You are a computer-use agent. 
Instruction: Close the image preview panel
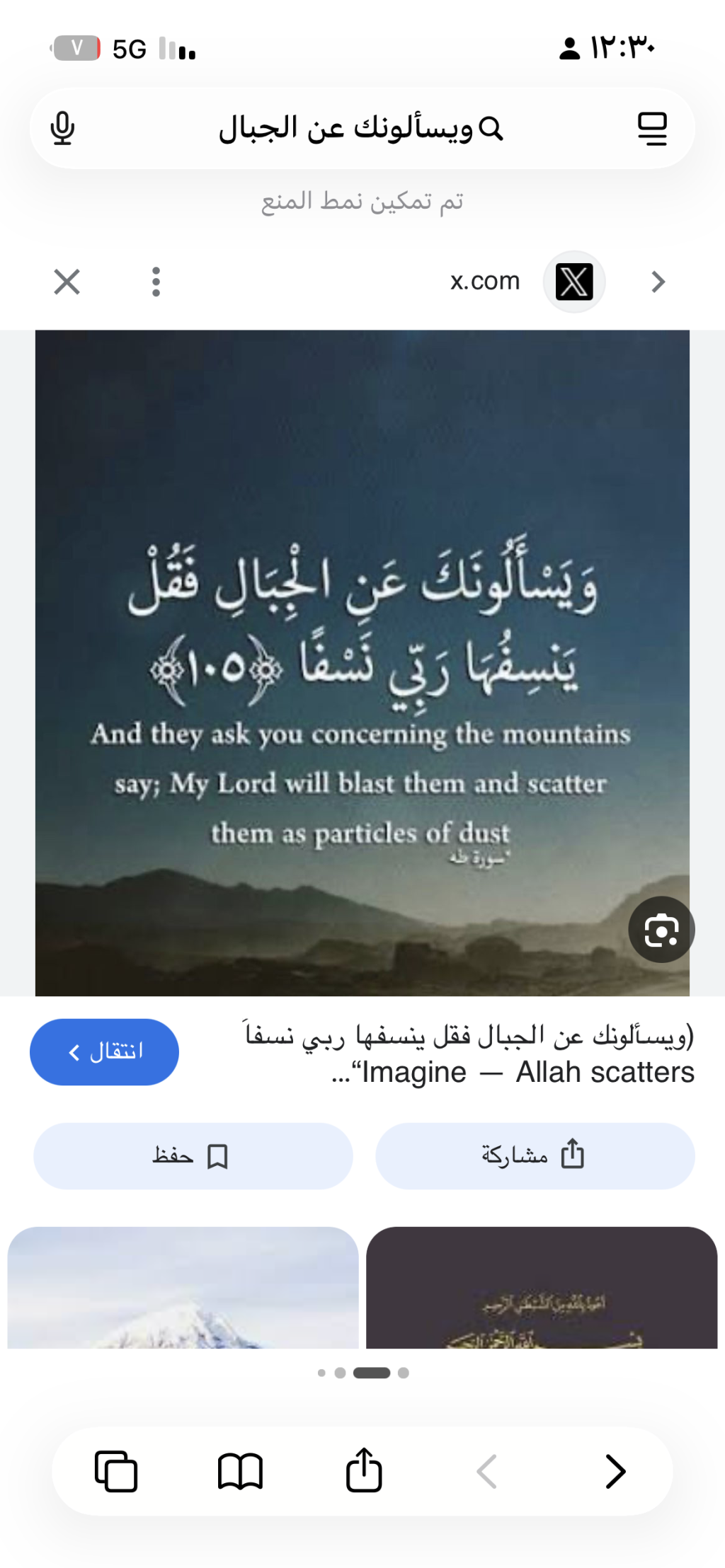click(x=67, y=282)
